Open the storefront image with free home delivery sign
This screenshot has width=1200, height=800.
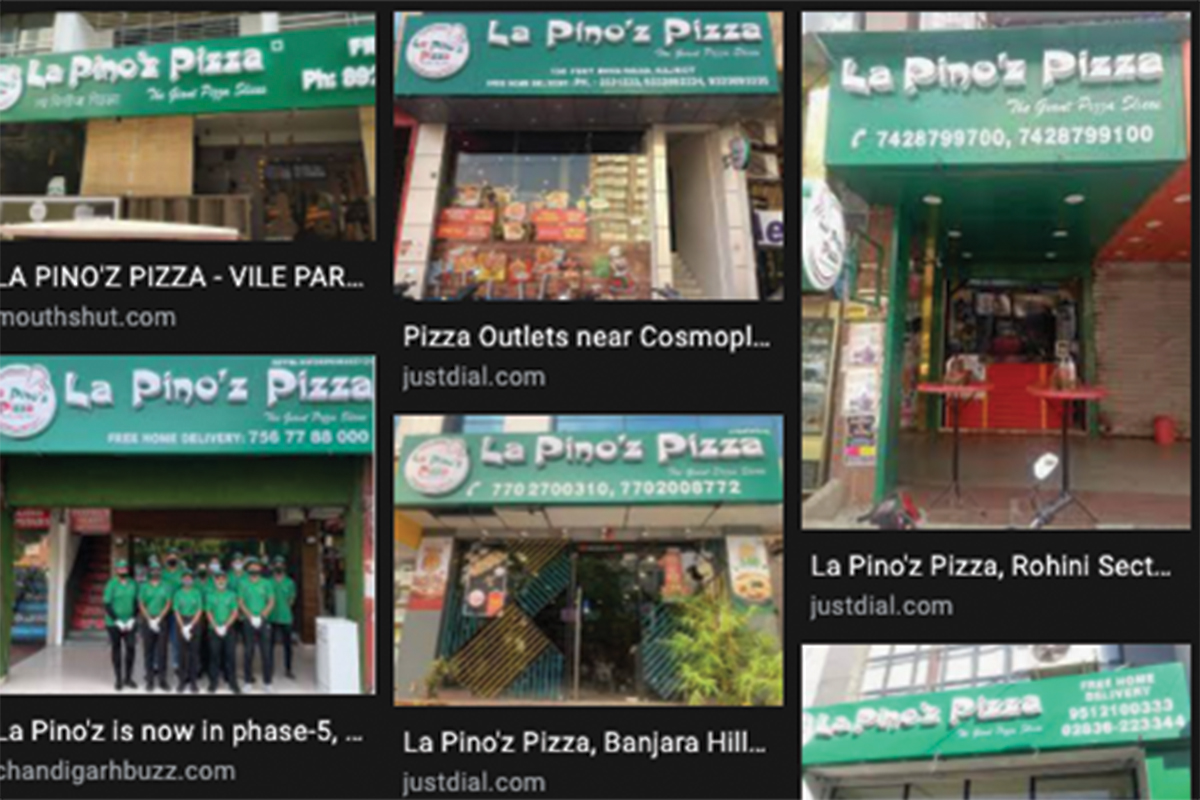click(x=996, y=722)
